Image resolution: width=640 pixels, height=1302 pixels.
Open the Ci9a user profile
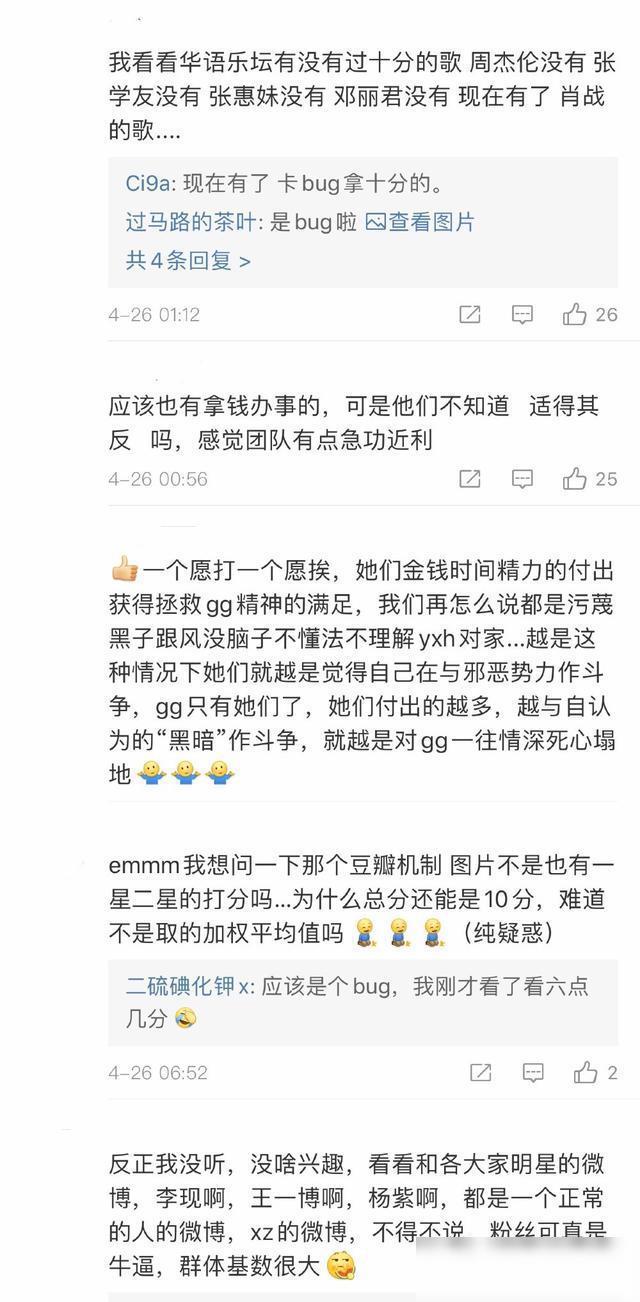(146, 184)
